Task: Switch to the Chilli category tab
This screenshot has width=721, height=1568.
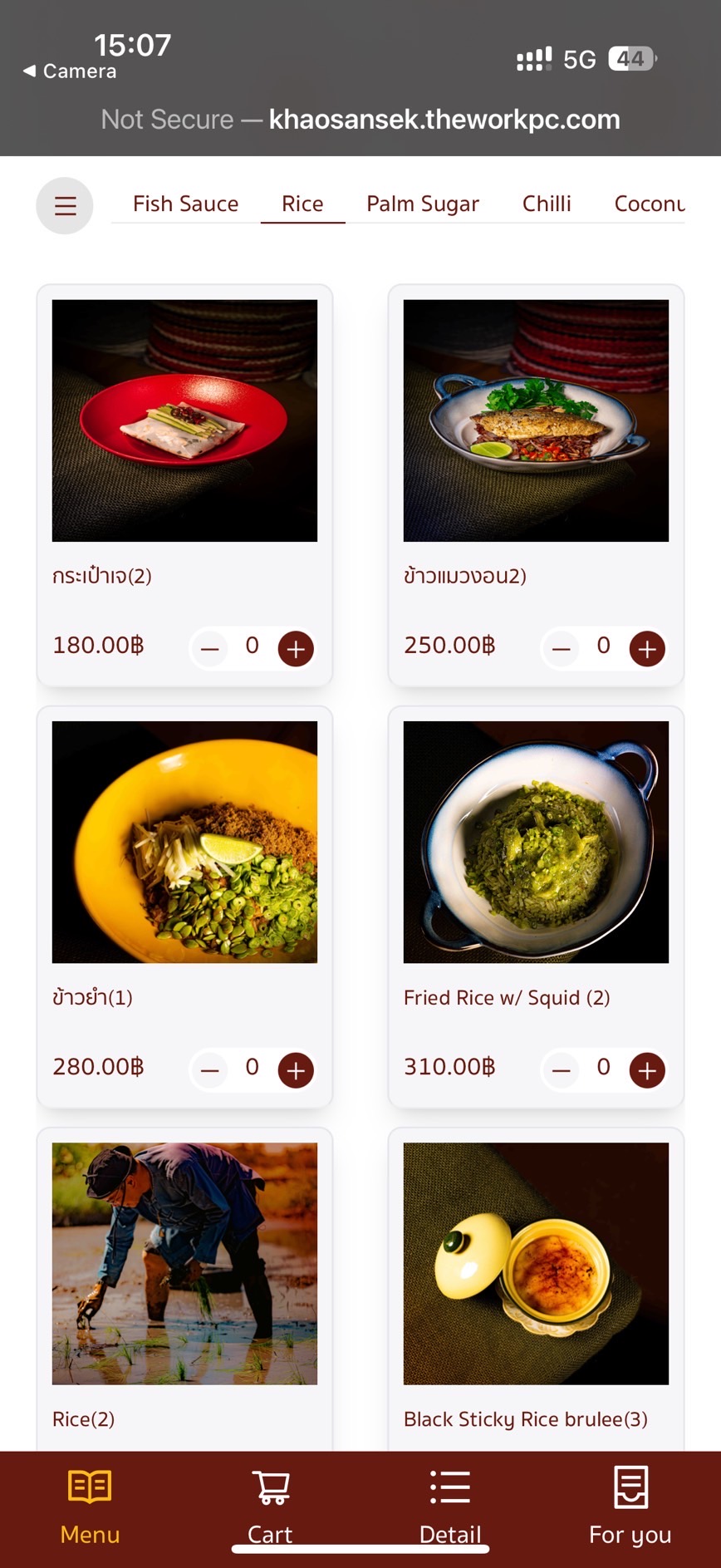Action: [x=547, y=204]
